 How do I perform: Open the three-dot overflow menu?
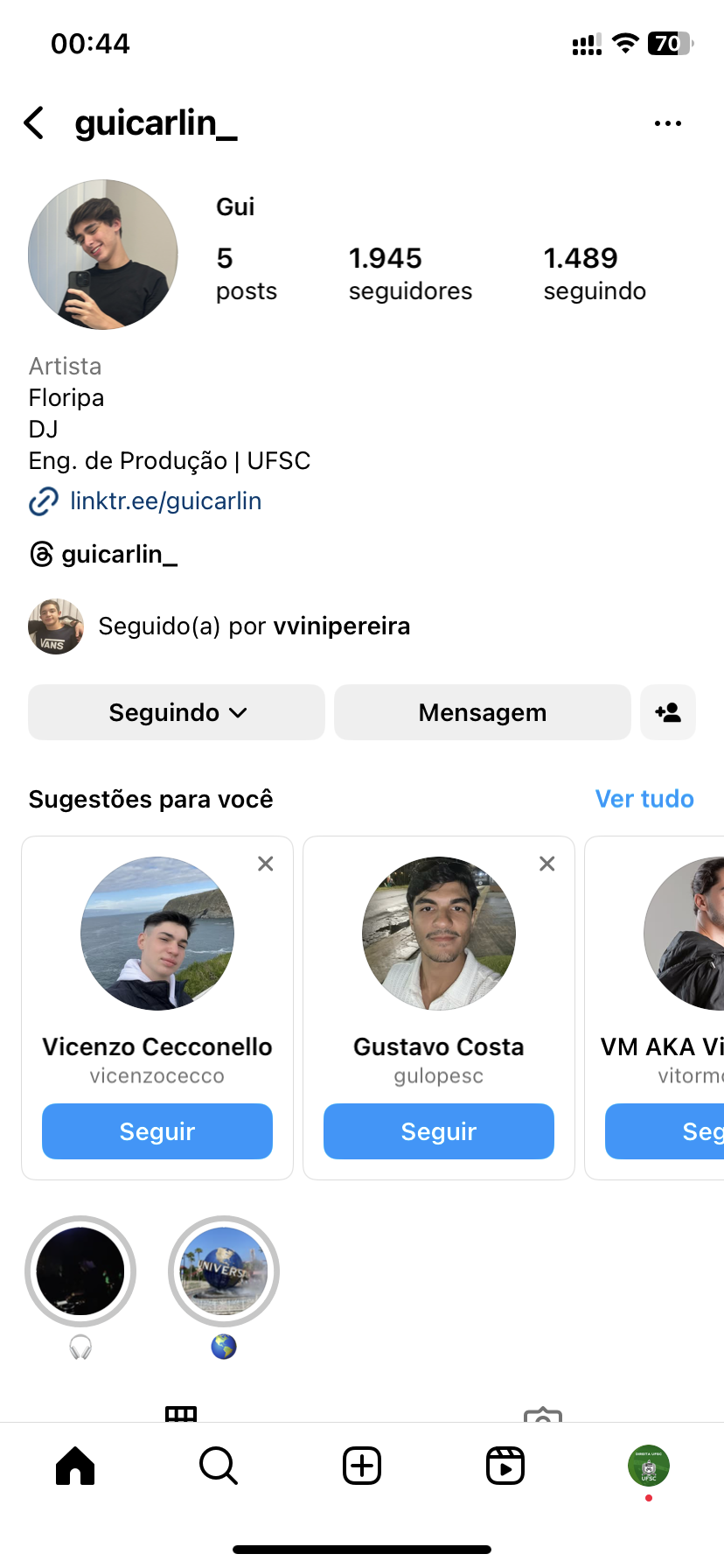pos(667,123)
